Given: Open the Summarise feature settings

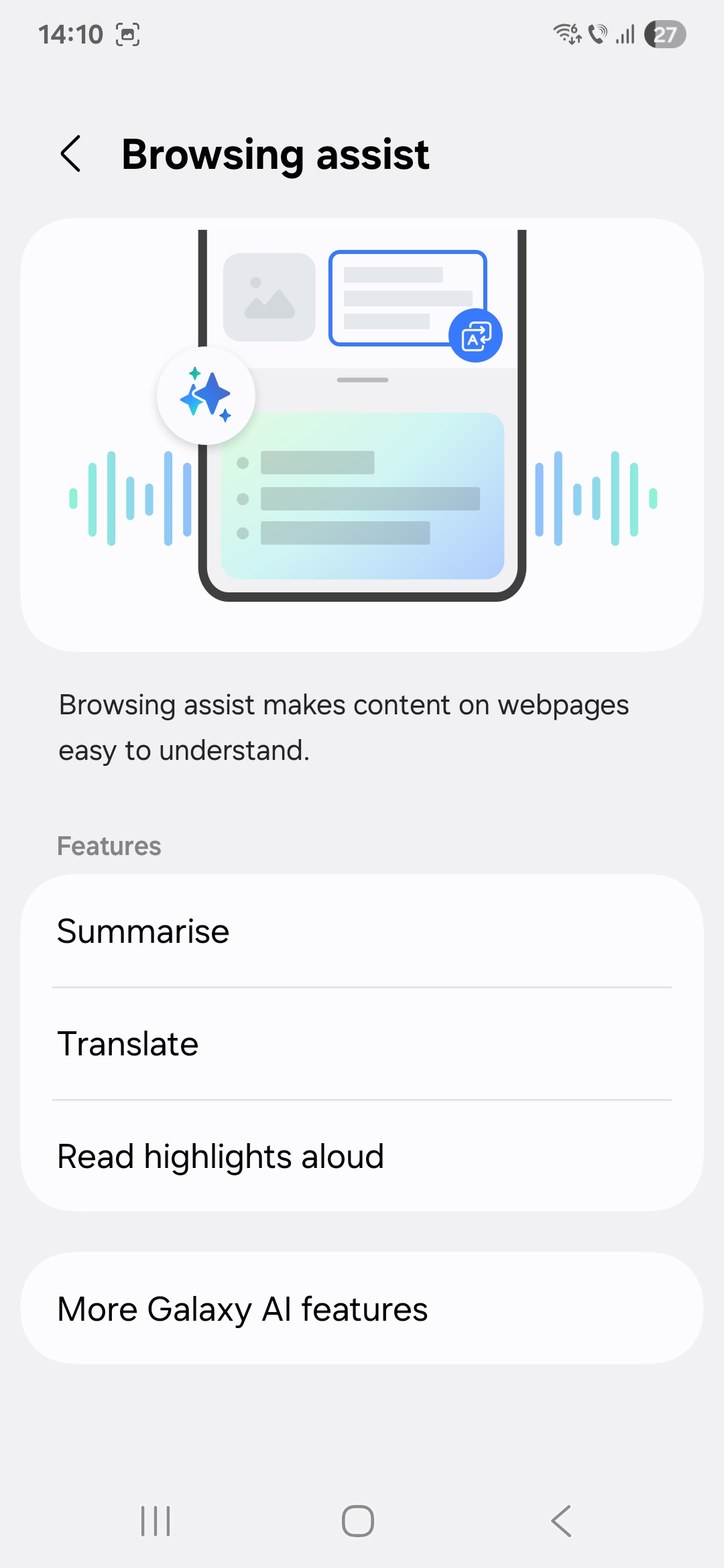Looking at the screenshot, I should click(x=362, y=931).
